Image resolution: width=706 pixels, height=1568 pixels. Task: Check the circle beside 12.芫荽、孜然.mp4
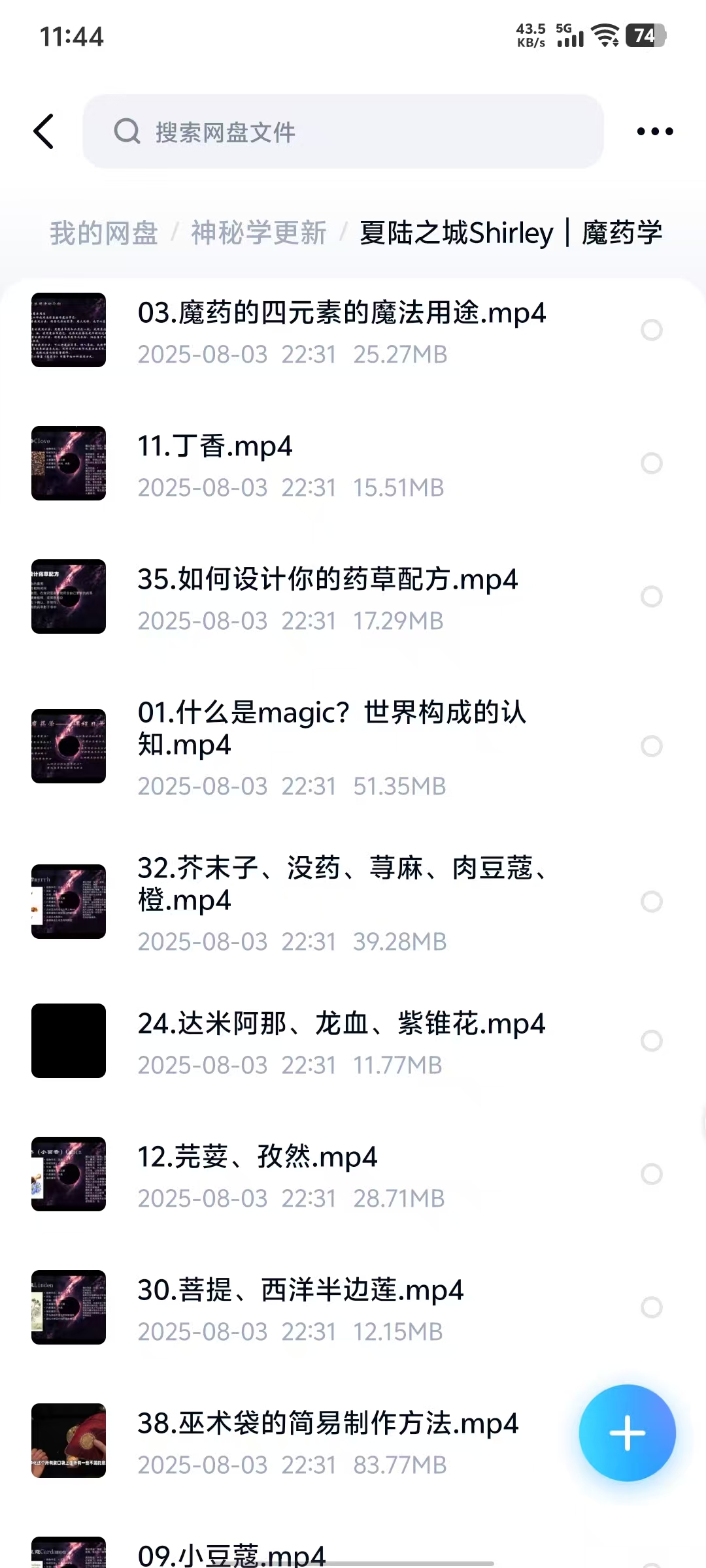(x=651, y=1174)
